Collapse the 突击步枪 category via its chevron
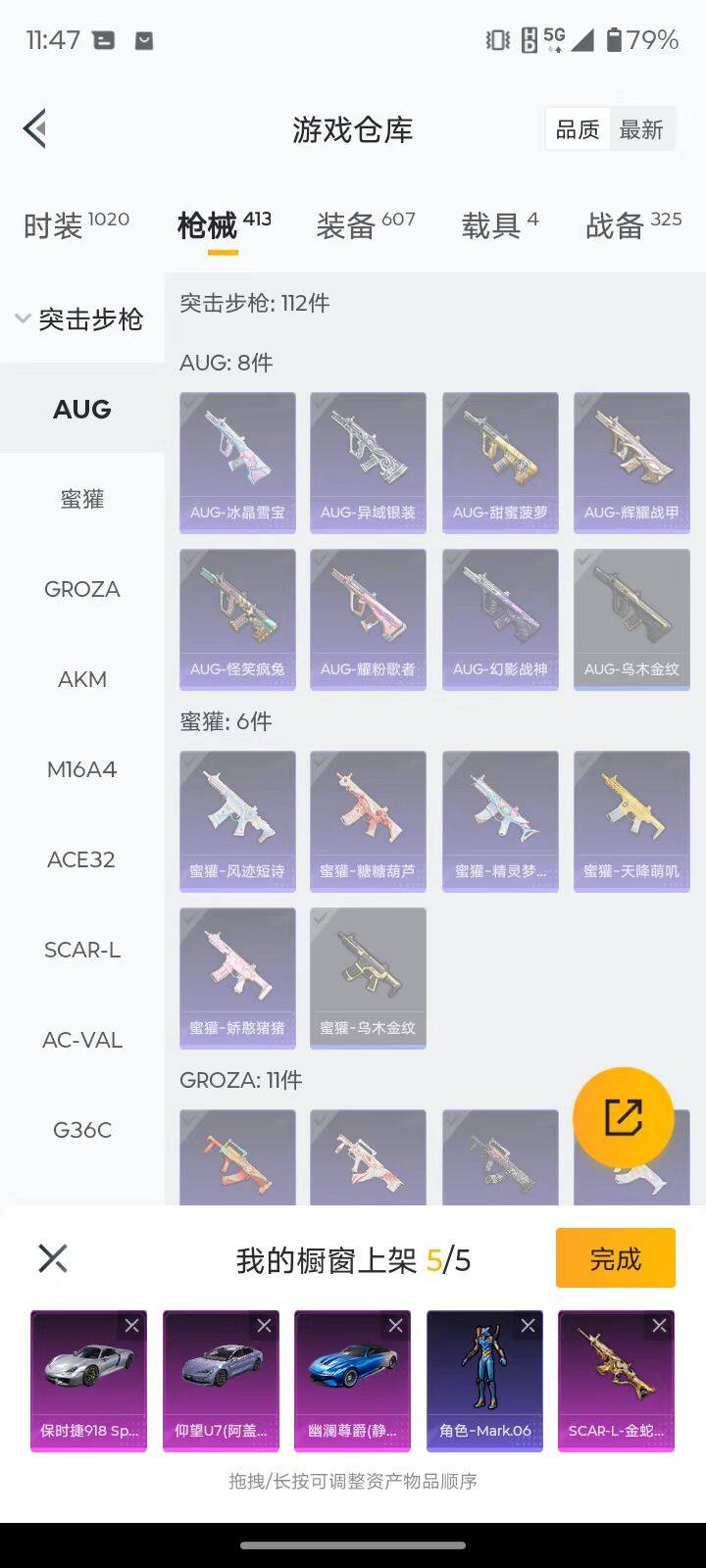 point(22,318)
